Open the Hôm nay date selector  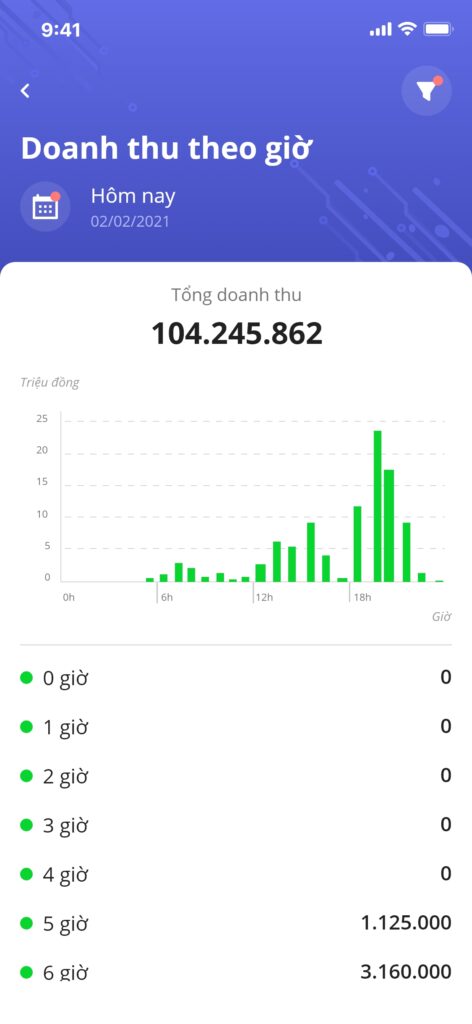[133, 207]
